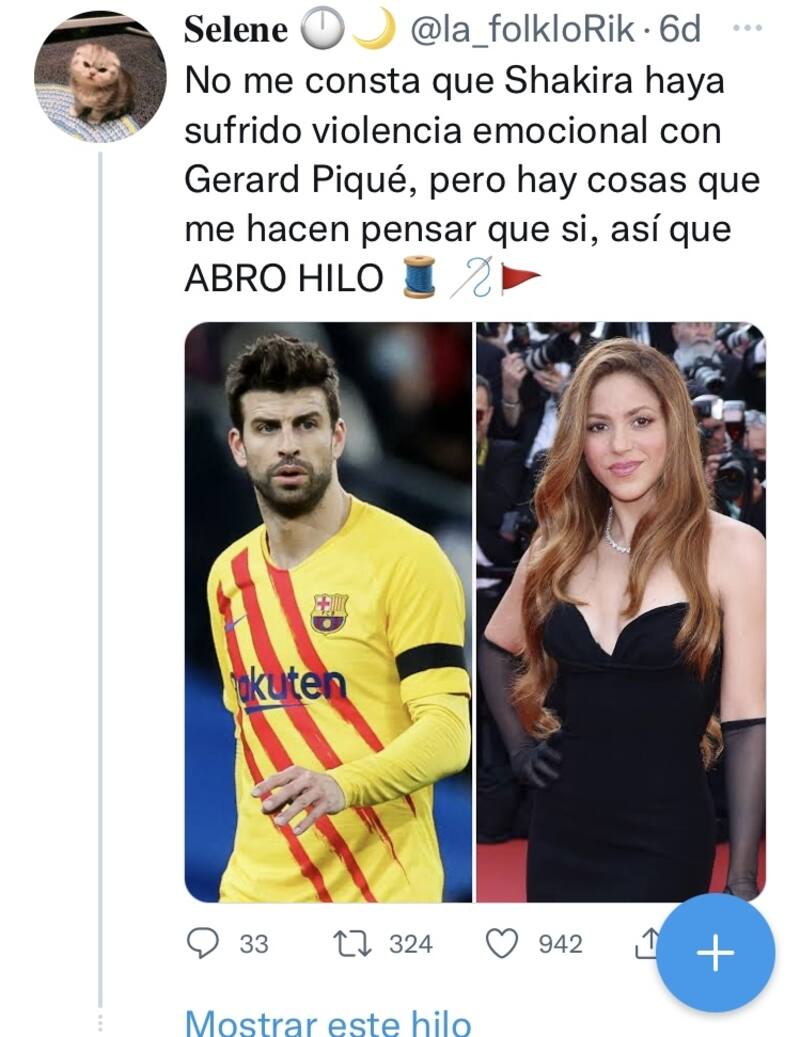800x1037 pixels.
Task: Retweet Selene's tweet
Action: (351, 944)
